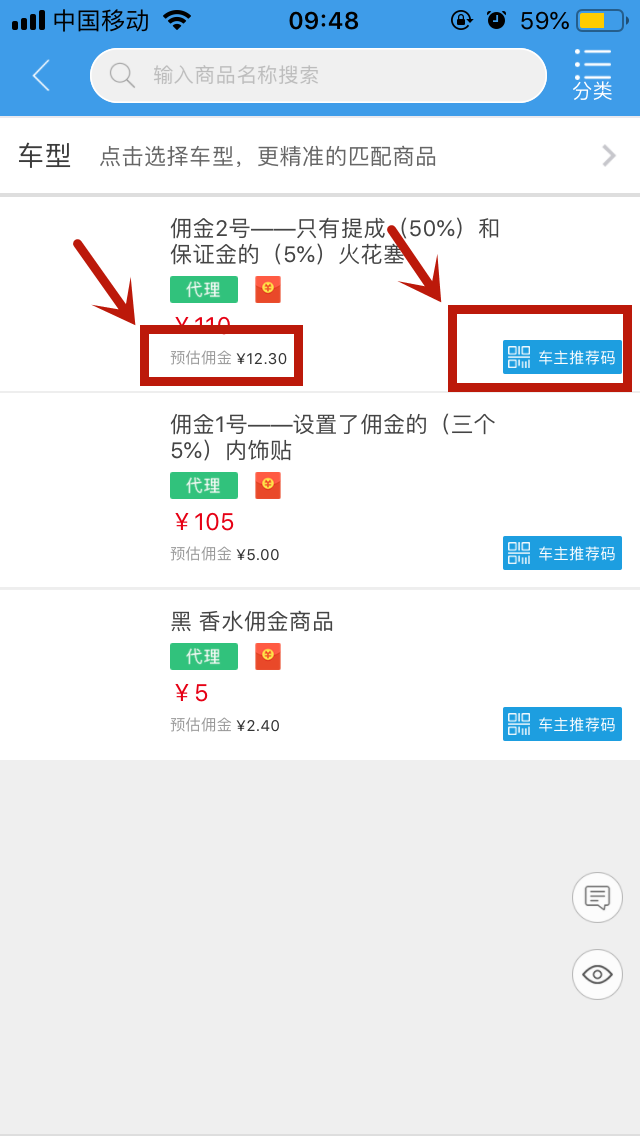Tap 车主推荐码 for the 佣金2号 product
Image resolution: width=640 pixels, height=1136 pixels.
tap(562, 357)
